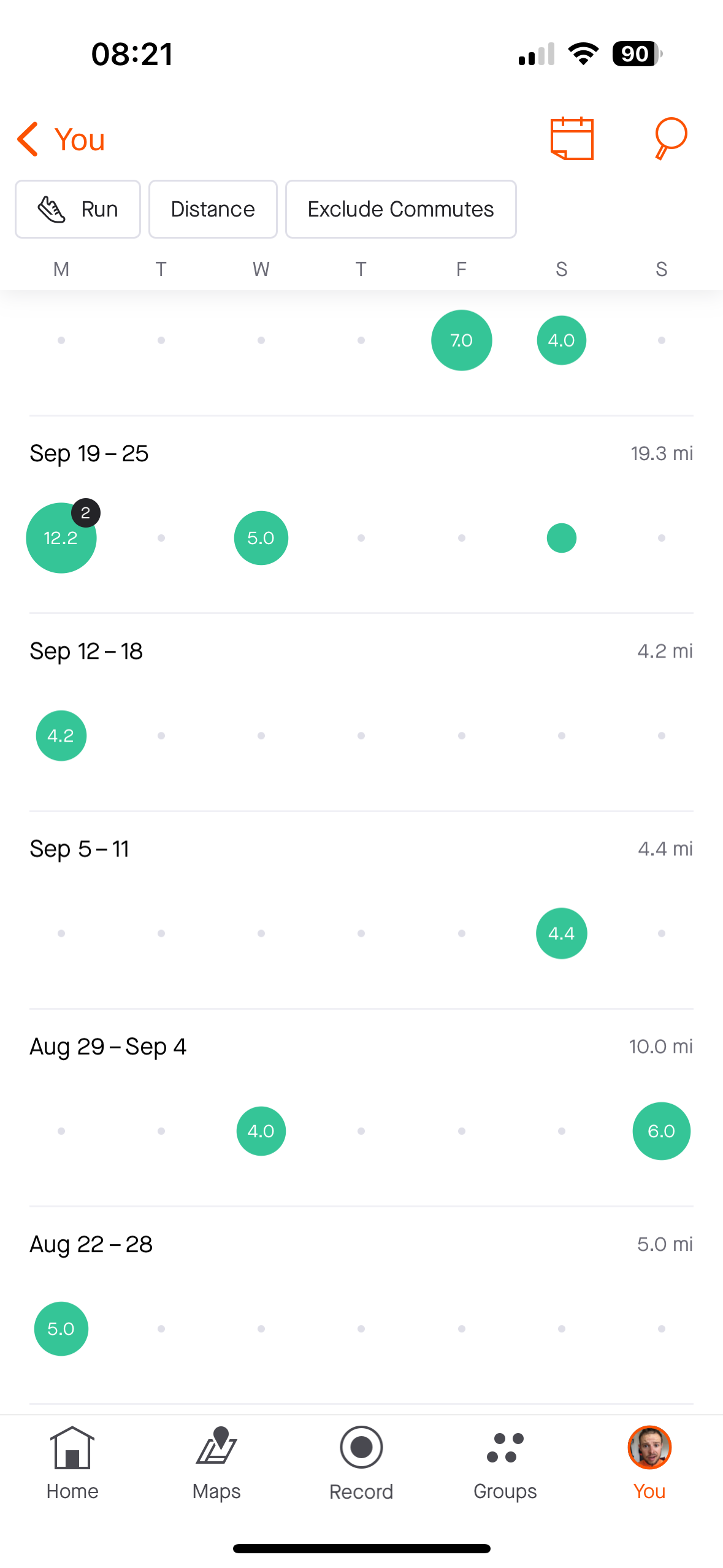The height and width of the screenshot is (1568, 723).
Task: Select the 5.0 mile run in Sep 19 – 25
Action: coord(261,538)
